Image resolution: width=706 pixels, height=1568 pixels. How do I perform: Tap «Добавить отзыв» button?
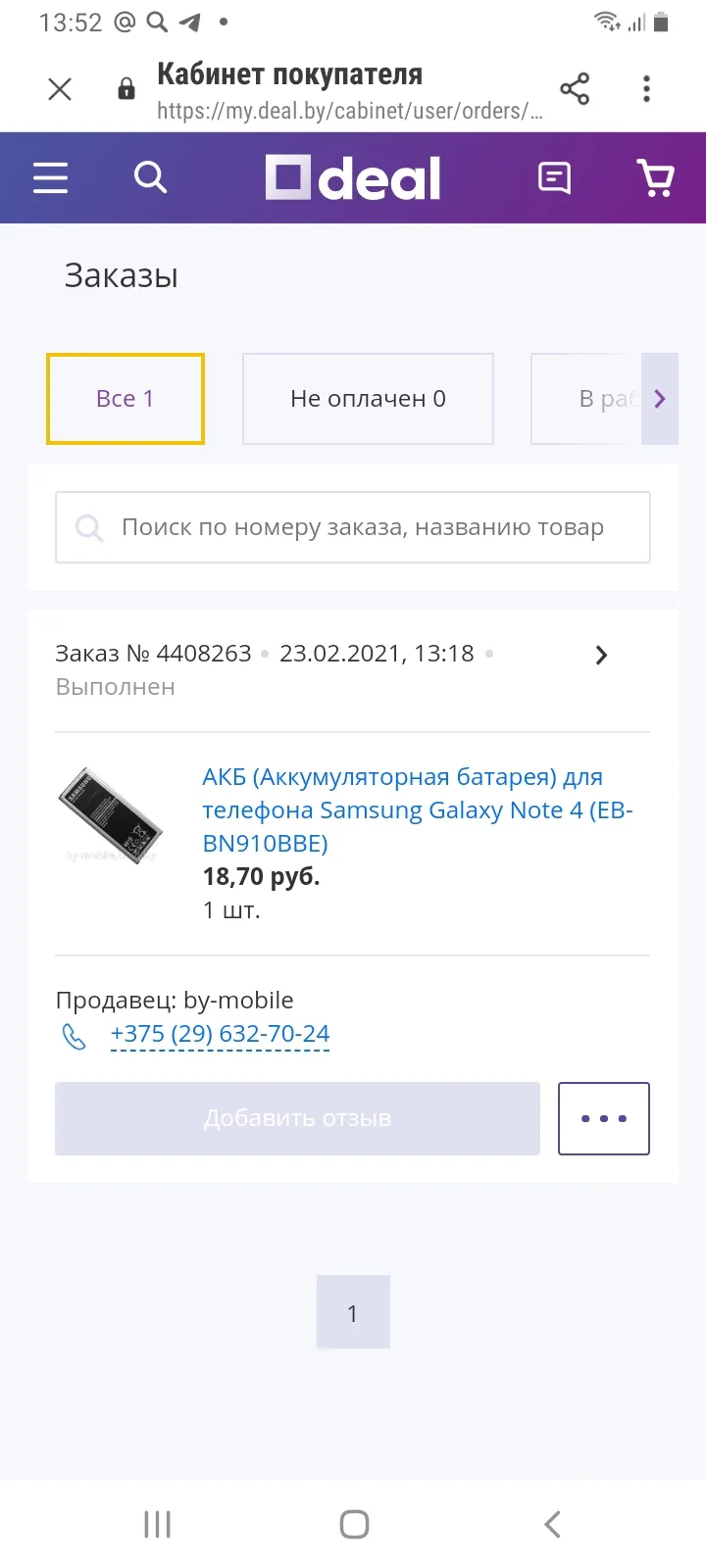pos(297,1118)
